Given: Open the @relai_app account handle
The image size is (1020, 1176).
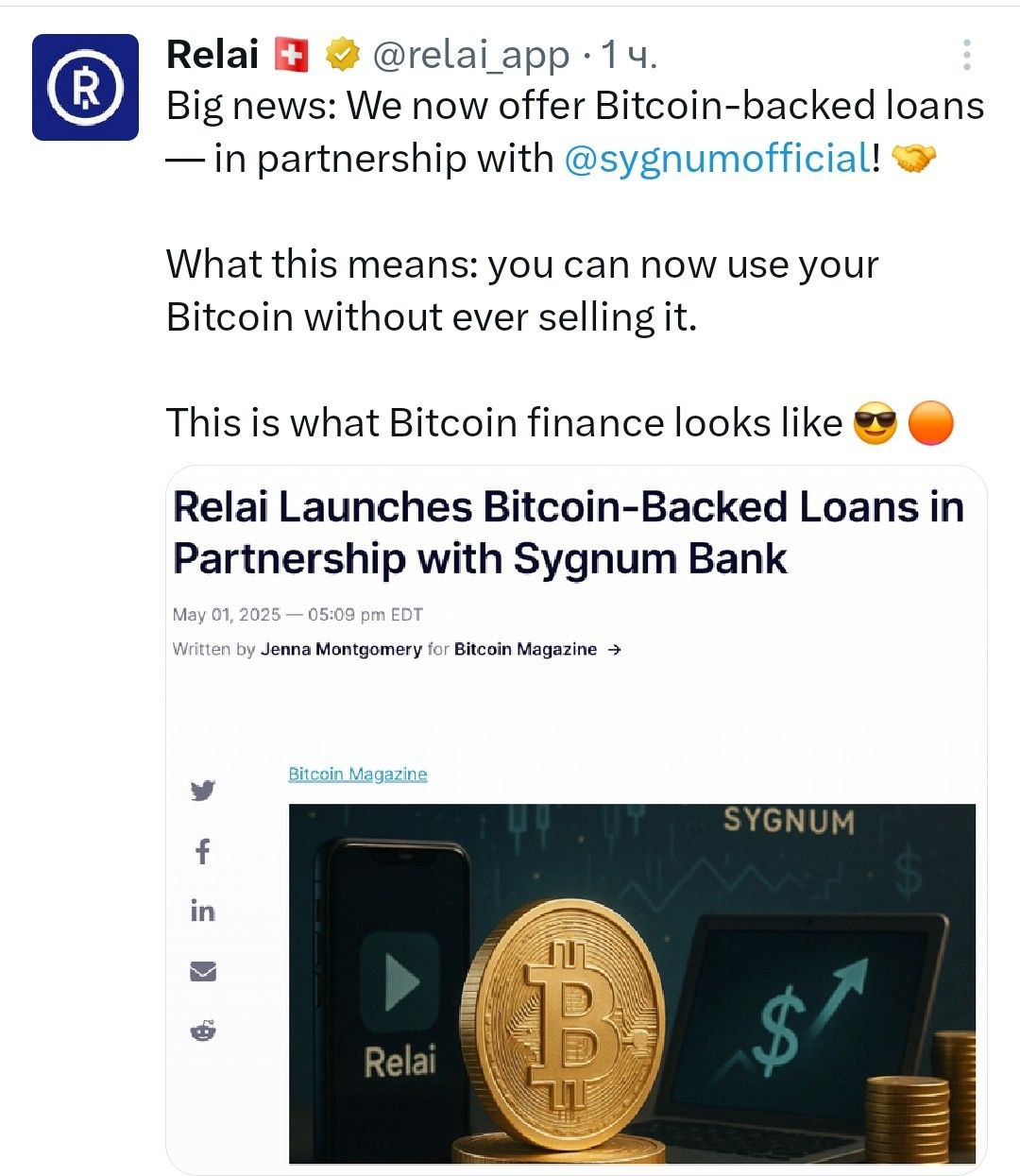Looking at the screenshot, I should point(471,56).
